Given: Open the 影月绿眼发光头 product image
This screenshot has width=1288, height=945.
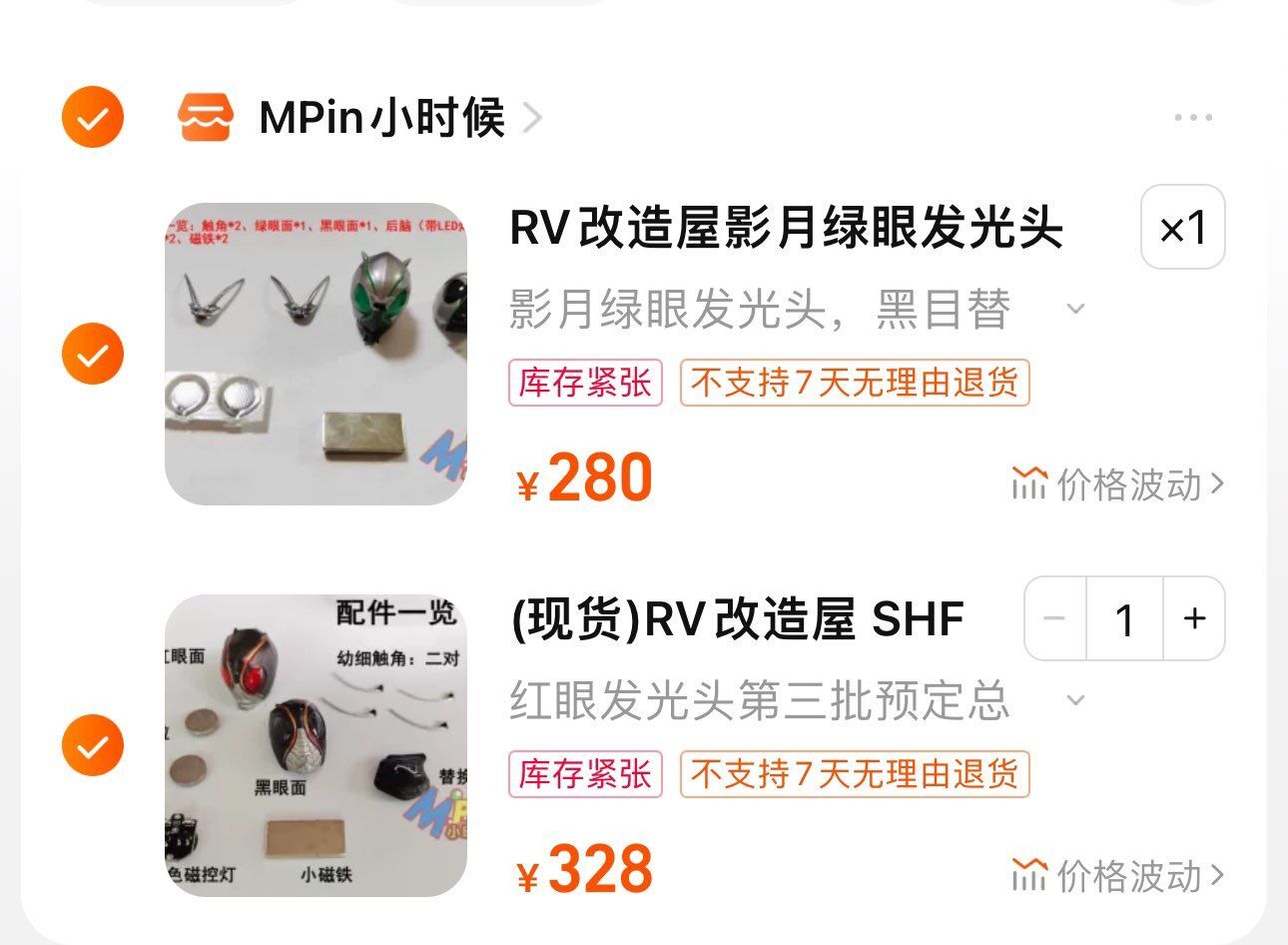Looking at the screenshot, I should point(316,354).
